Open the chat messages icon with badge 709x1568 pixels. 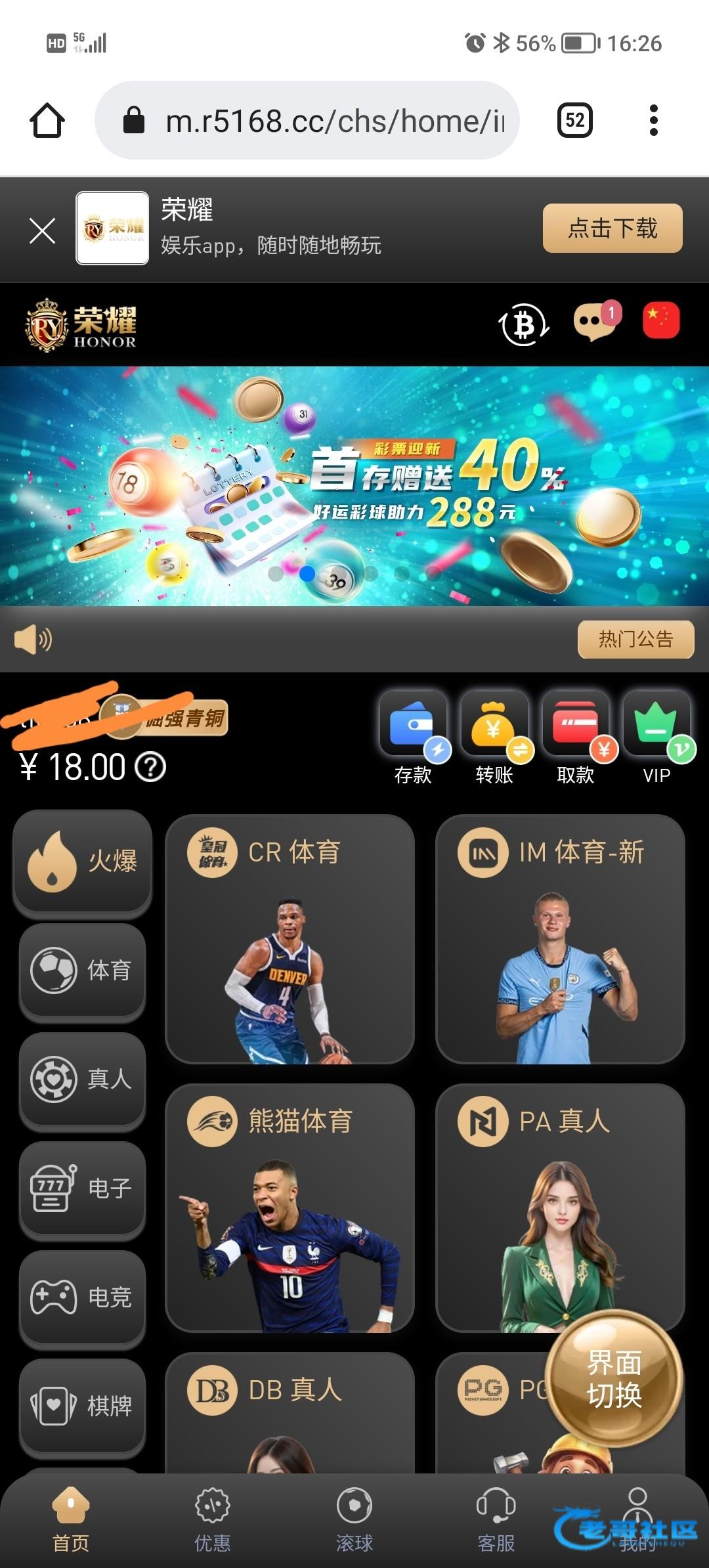point(594,322)
